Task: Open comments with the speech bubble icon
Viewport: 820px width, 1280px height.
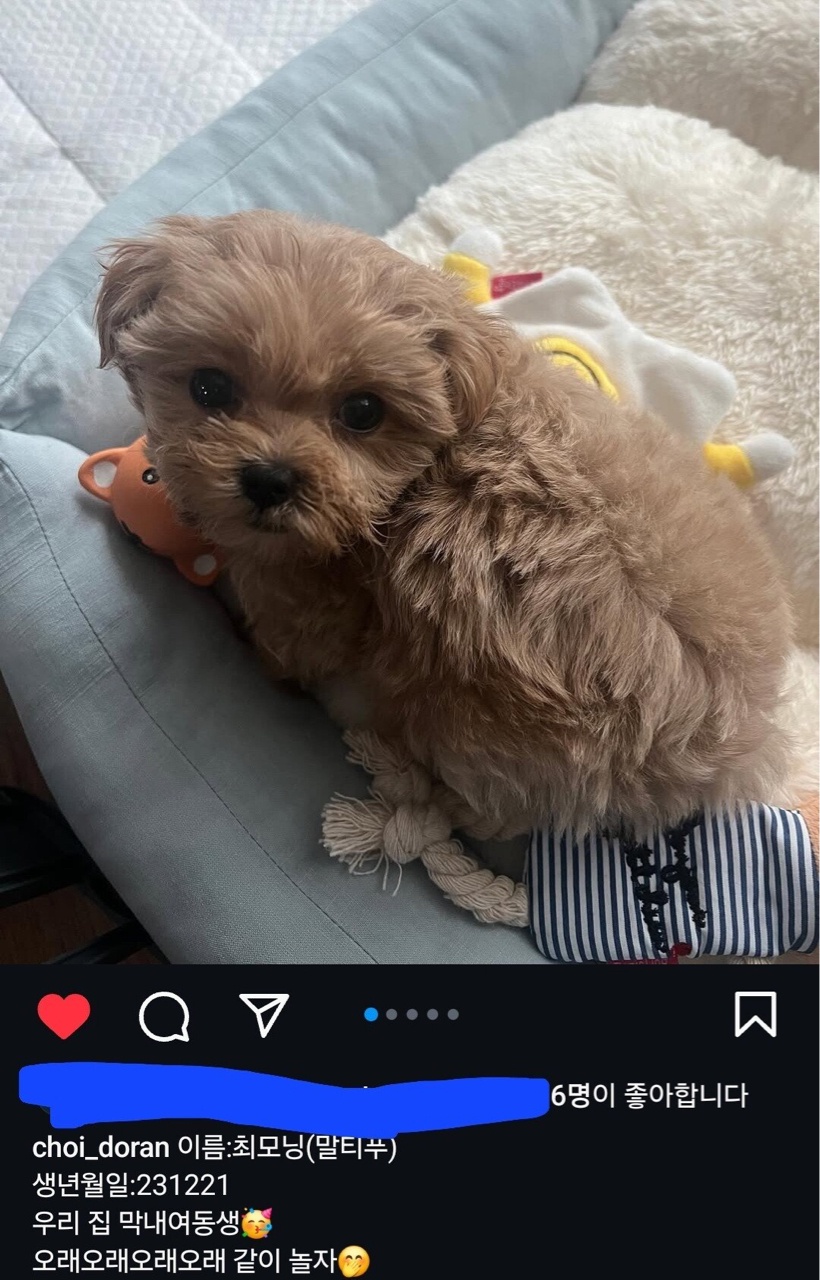Action: click(x=164, y=1017)
